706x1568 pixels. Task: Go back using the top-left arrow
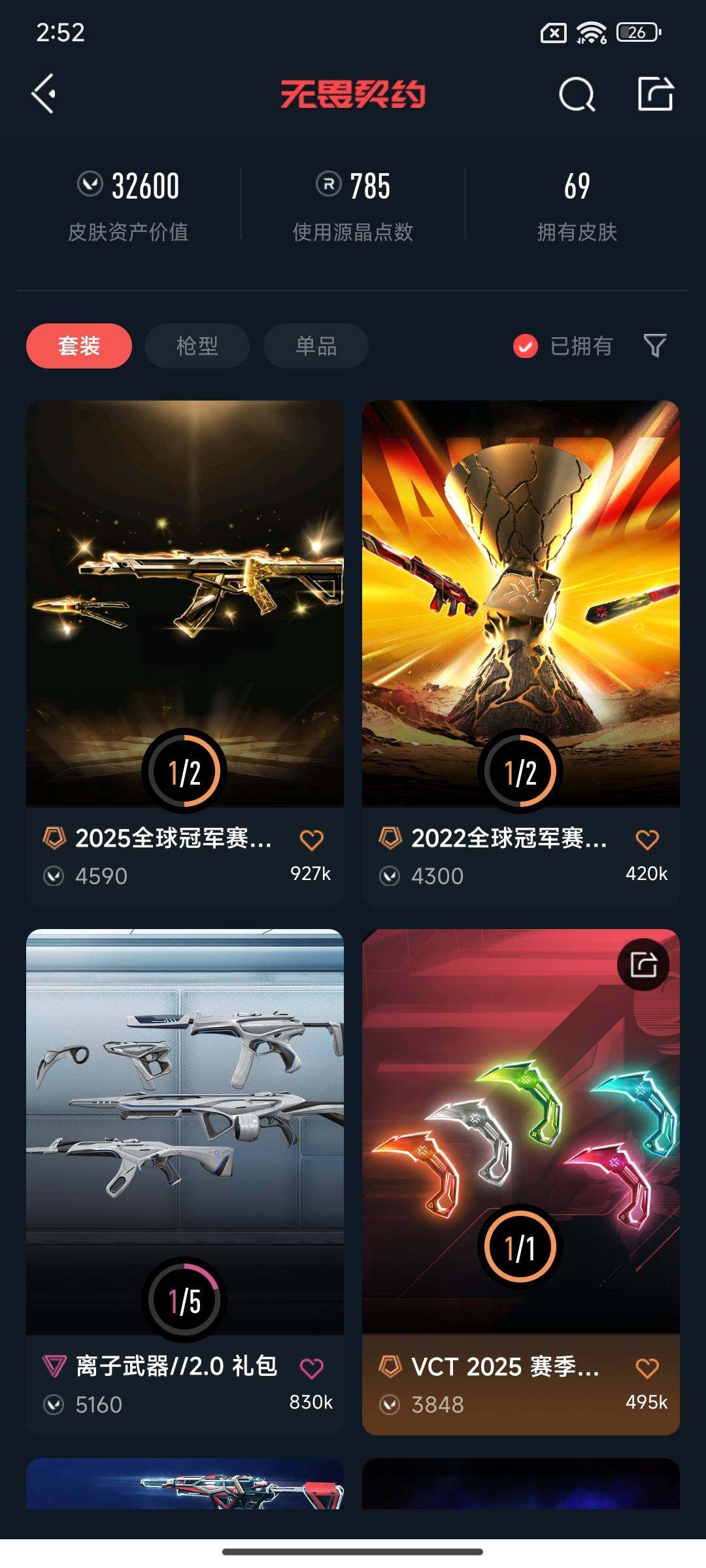[44, 94]
